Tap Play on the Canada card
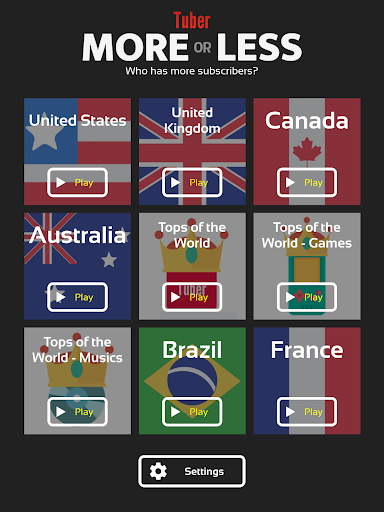Screen dimensions: 384x512 click(307, 182)
